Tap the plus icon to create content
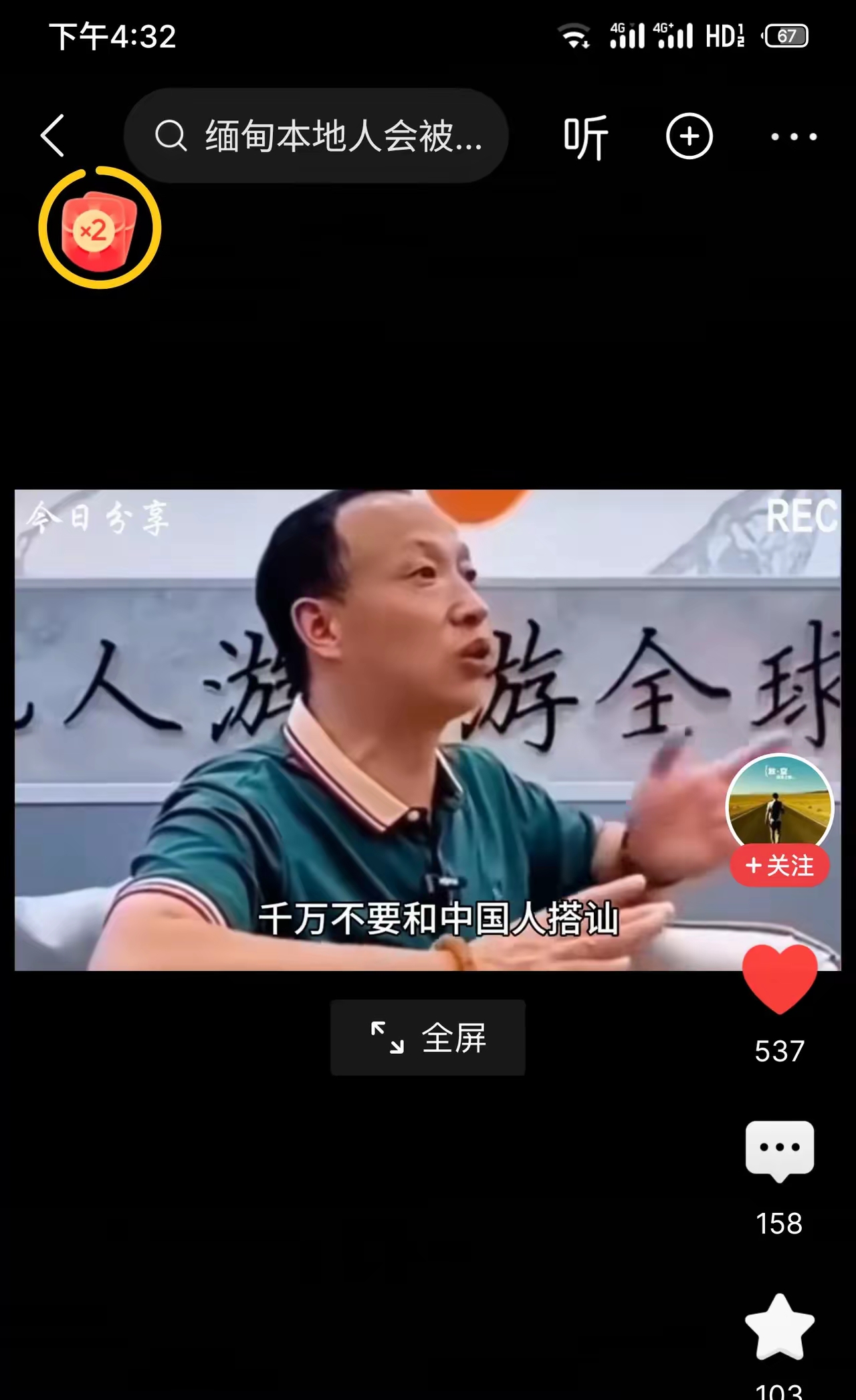 coord(689,136)
